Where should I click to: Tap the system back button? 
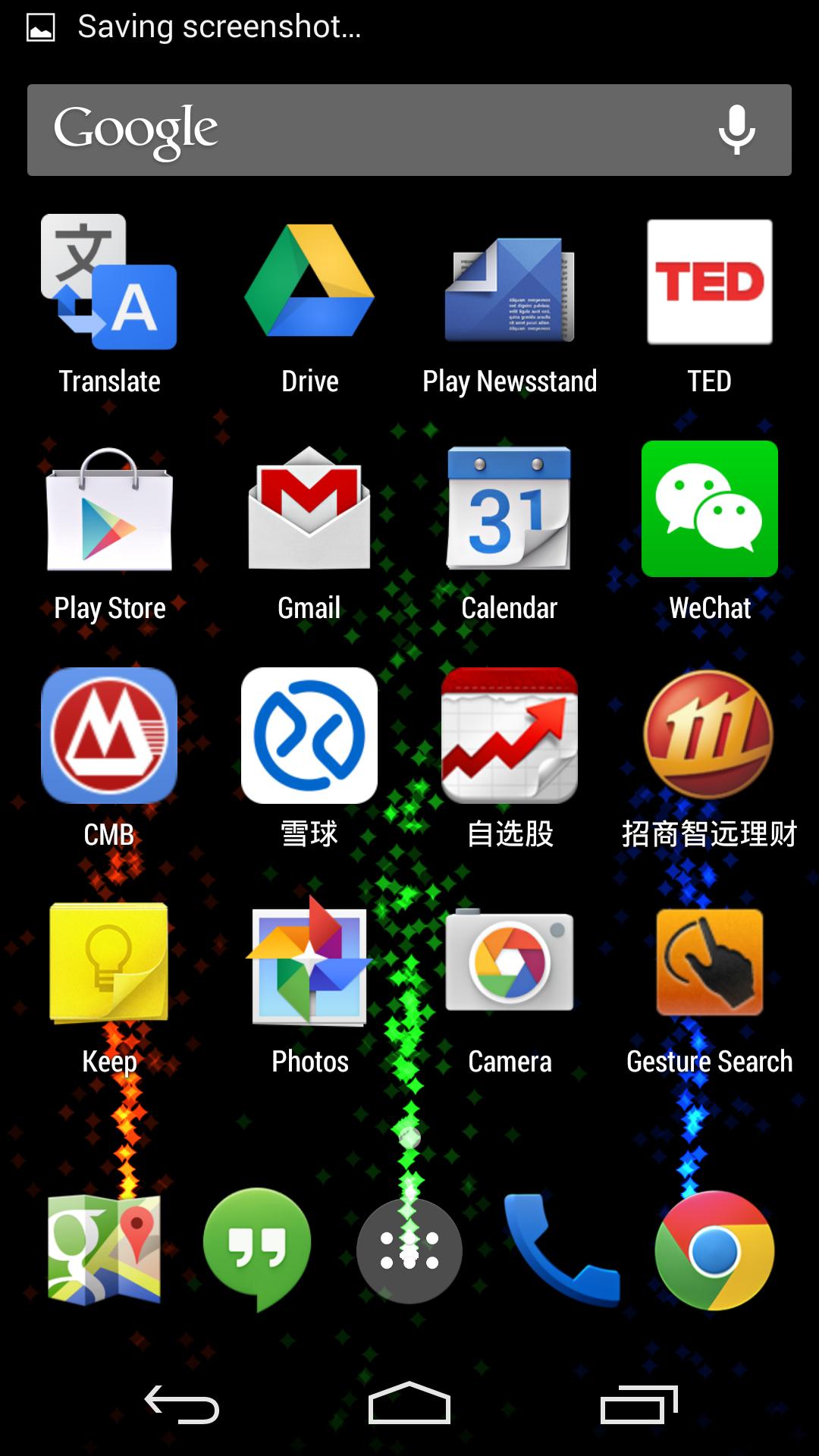pos(182,1404)
